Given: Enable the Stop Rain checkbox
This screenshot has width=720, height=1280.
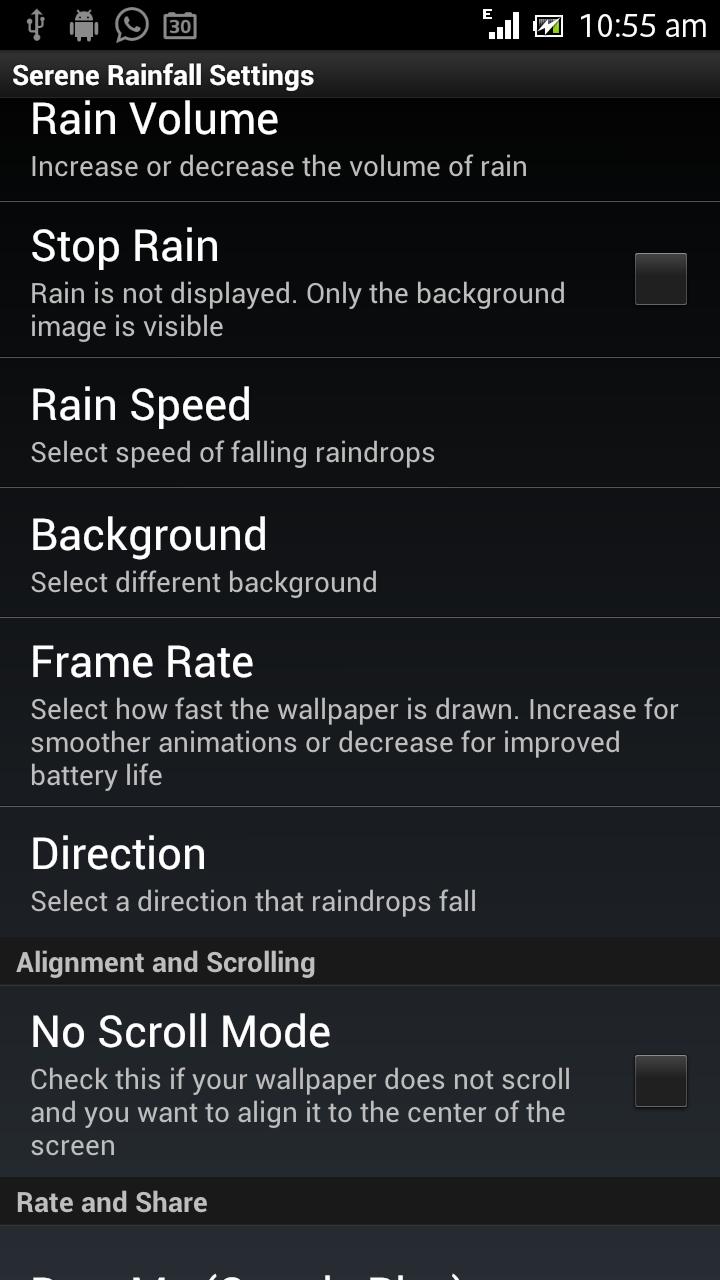Looking at the screenshot, I should tap(660, 278).
